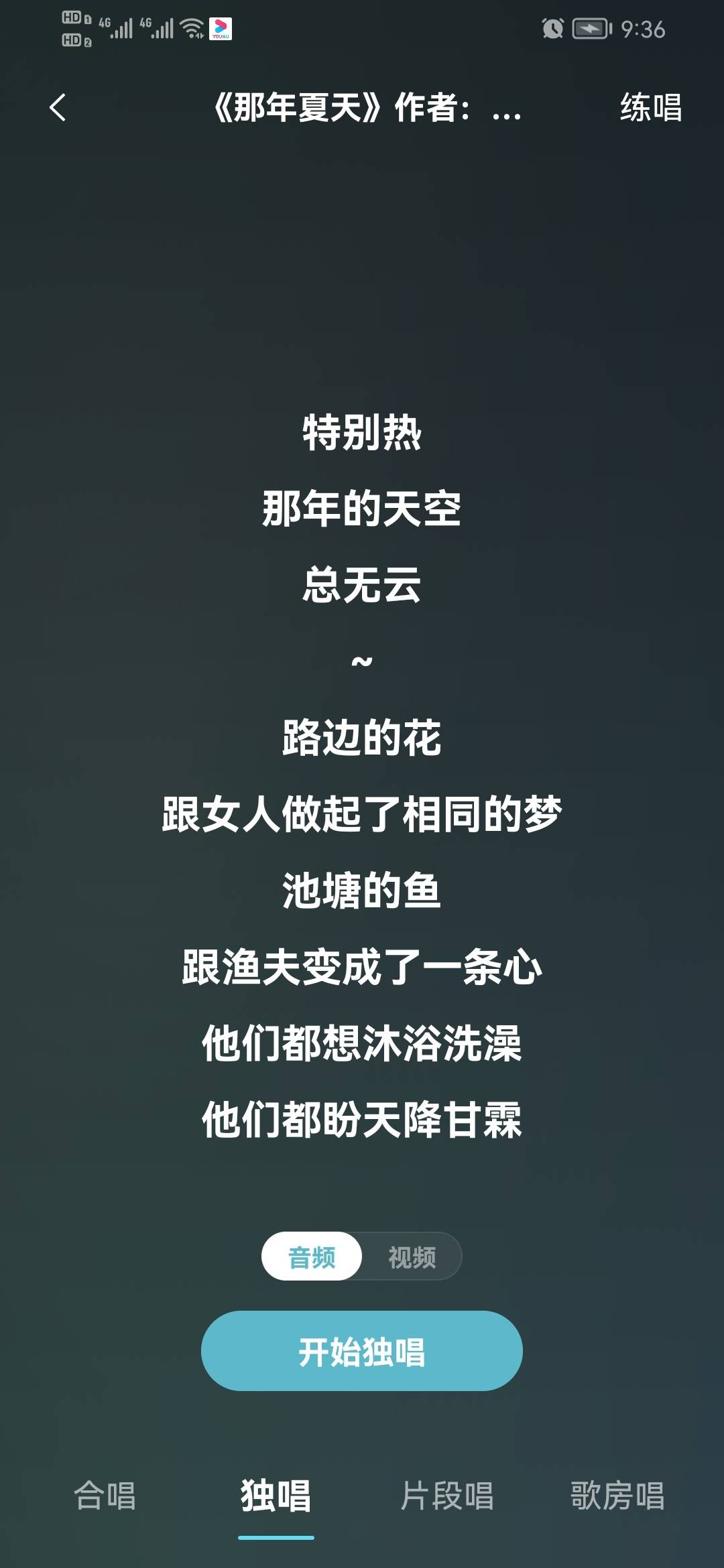Switch to the 片段唱 tab
Screen dimensions: 724x1568
pos(446,1496)
